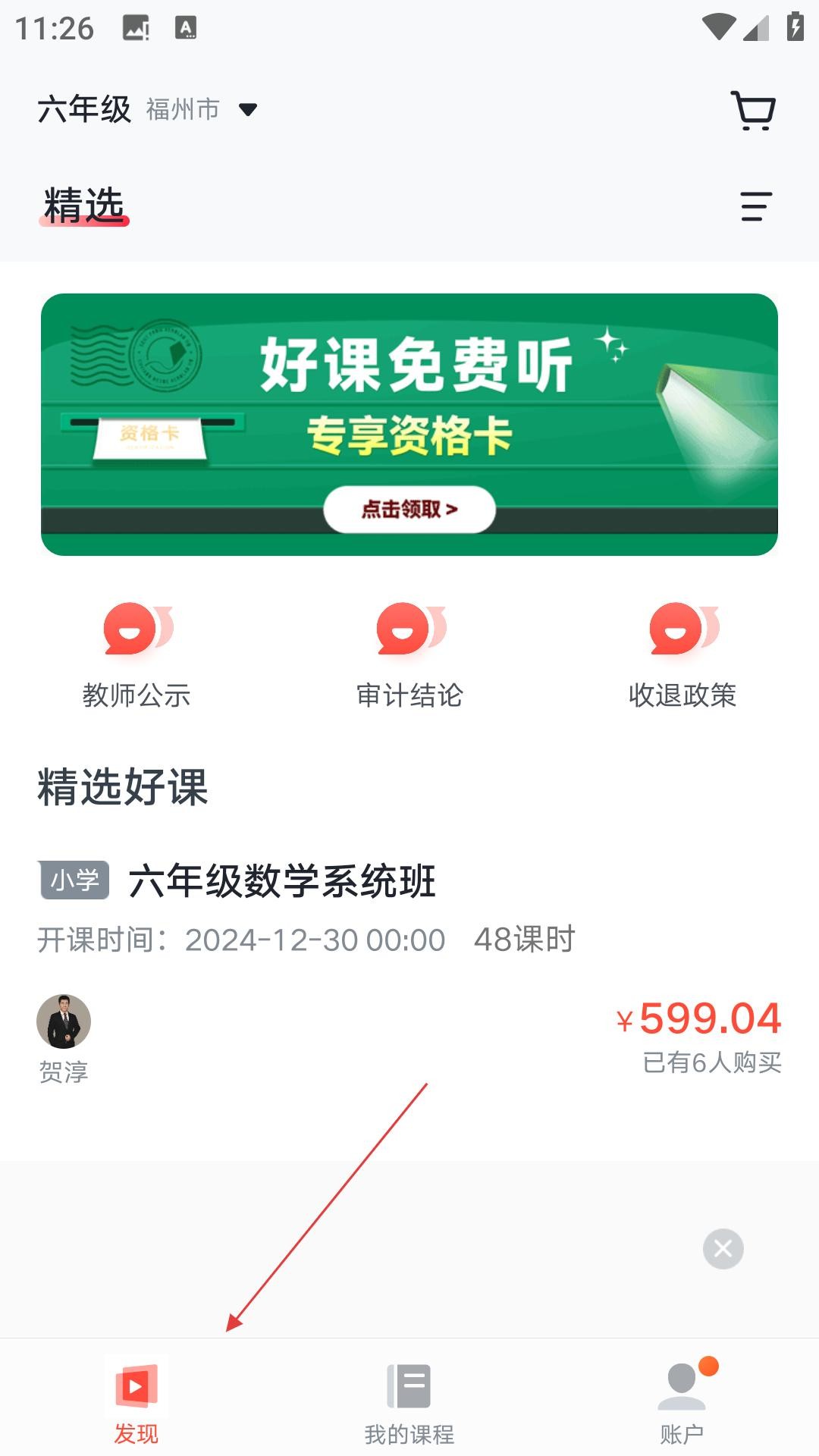
Task: Open the shopping cart
Action: click(752, 111)
